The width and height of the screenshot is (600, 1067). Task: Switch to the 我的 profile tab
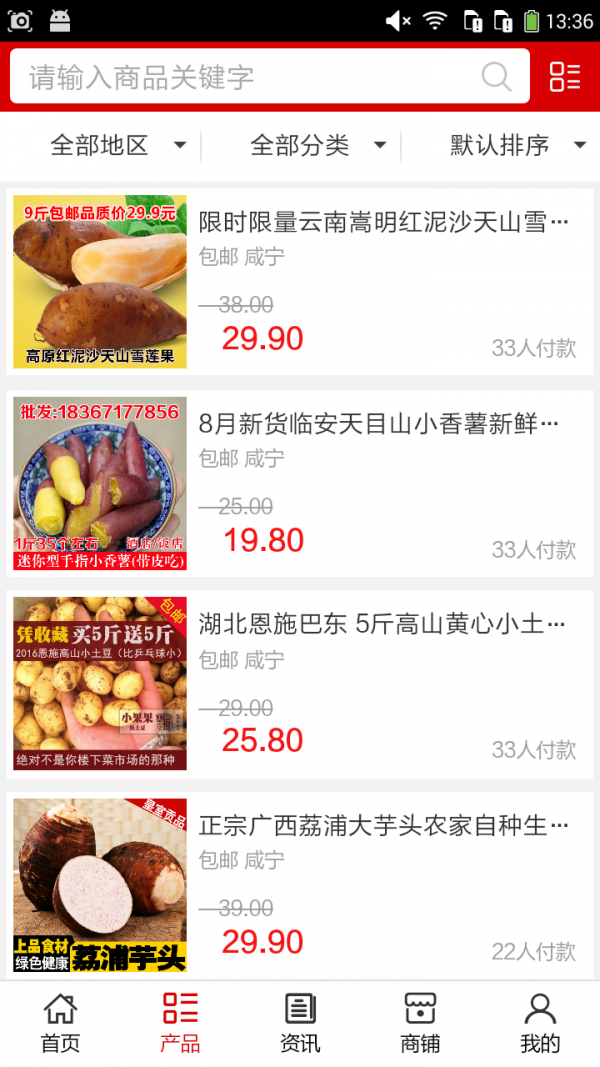click(x=540, y=1023)
